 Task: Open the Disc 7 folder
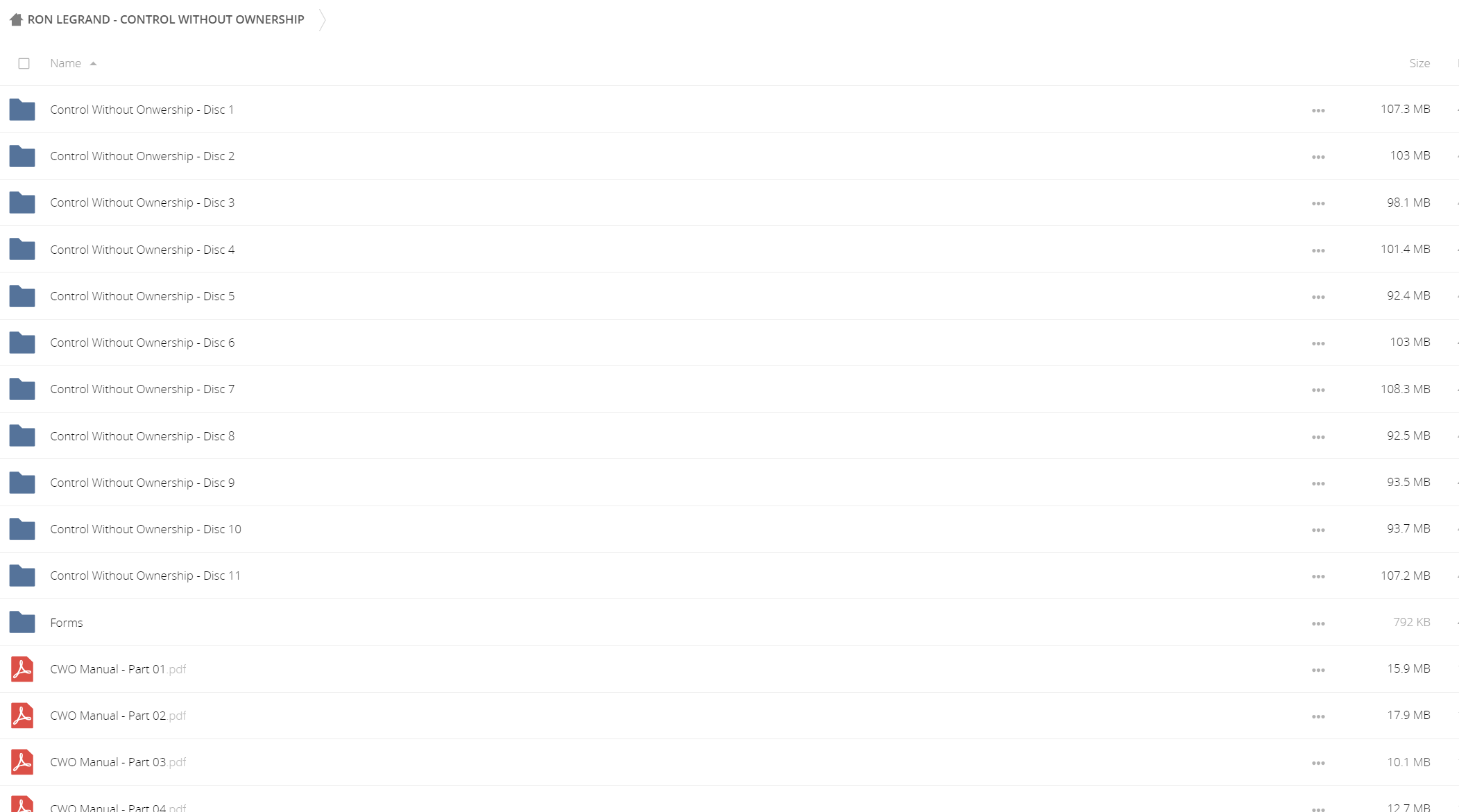(142, 389)
